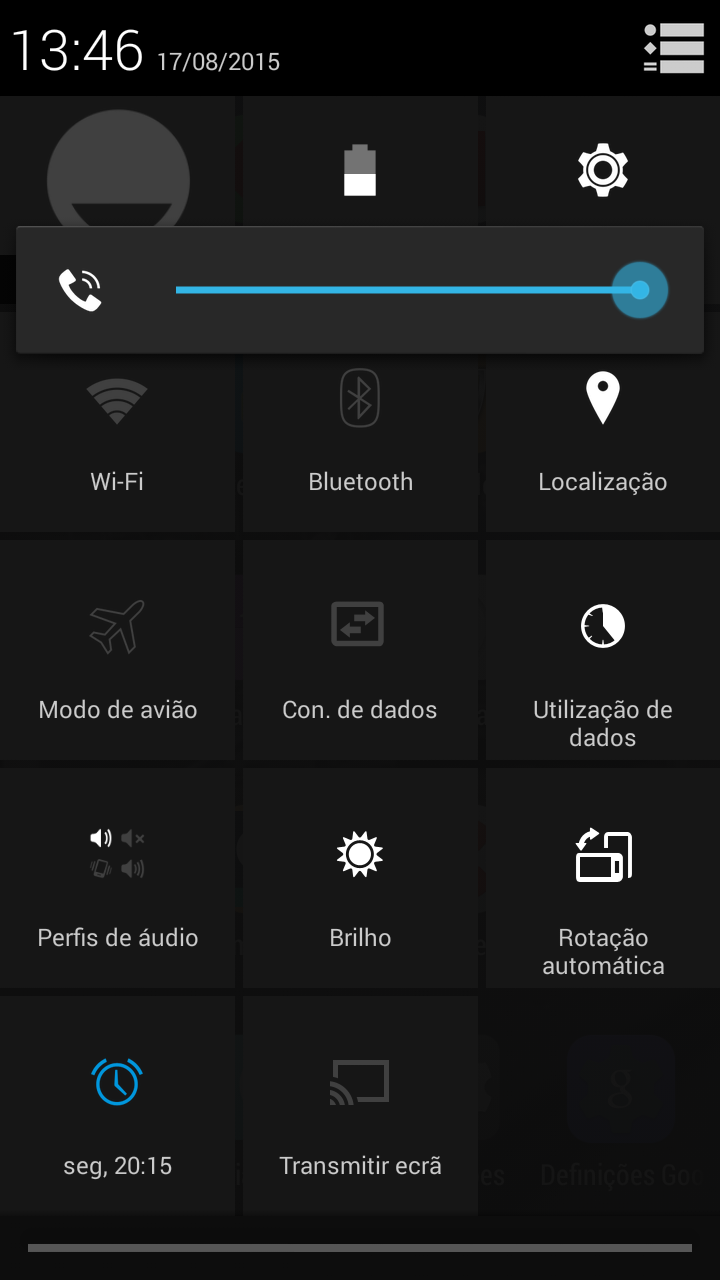720x1280 pixels.
Task: Open the settings gear tile
Action: click(602, 170)
